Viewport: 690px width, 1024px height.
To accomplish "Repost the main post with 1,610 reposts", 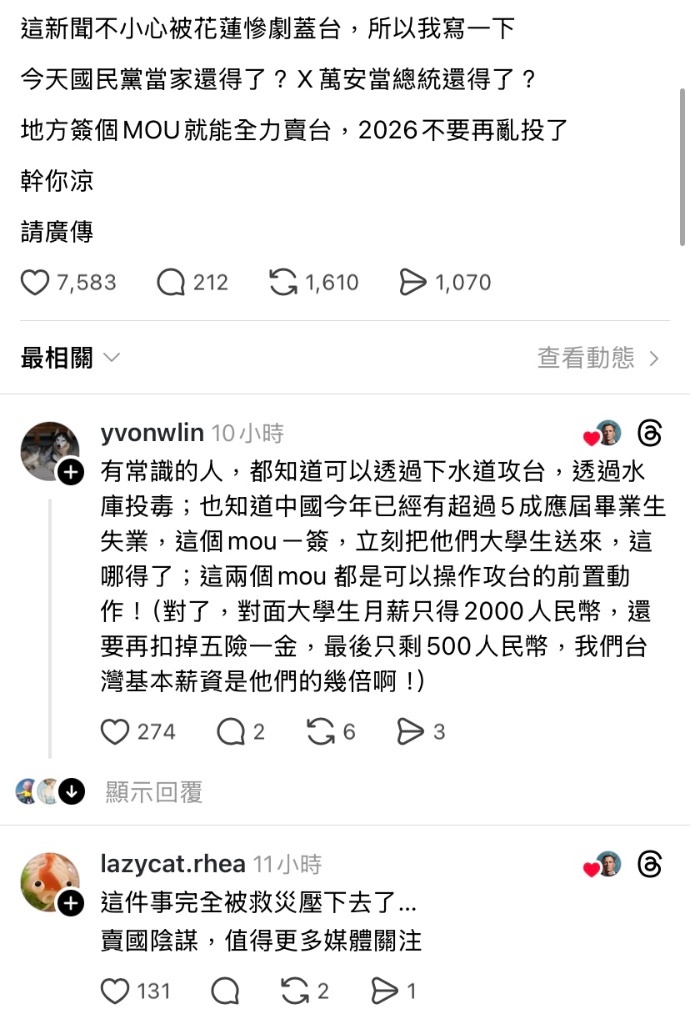I will [284, 283].
